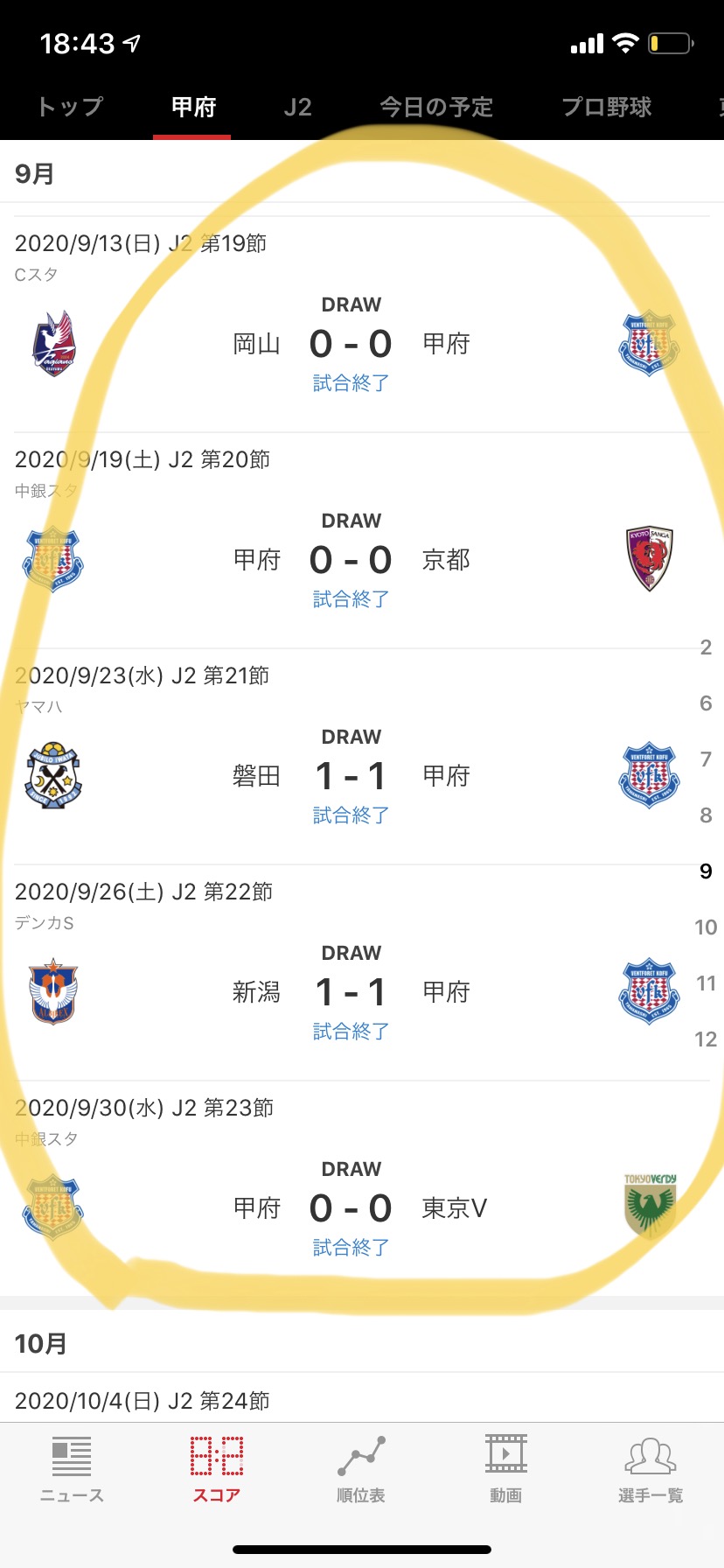Jump to month 12 in the side index

tap(706, 1039)
